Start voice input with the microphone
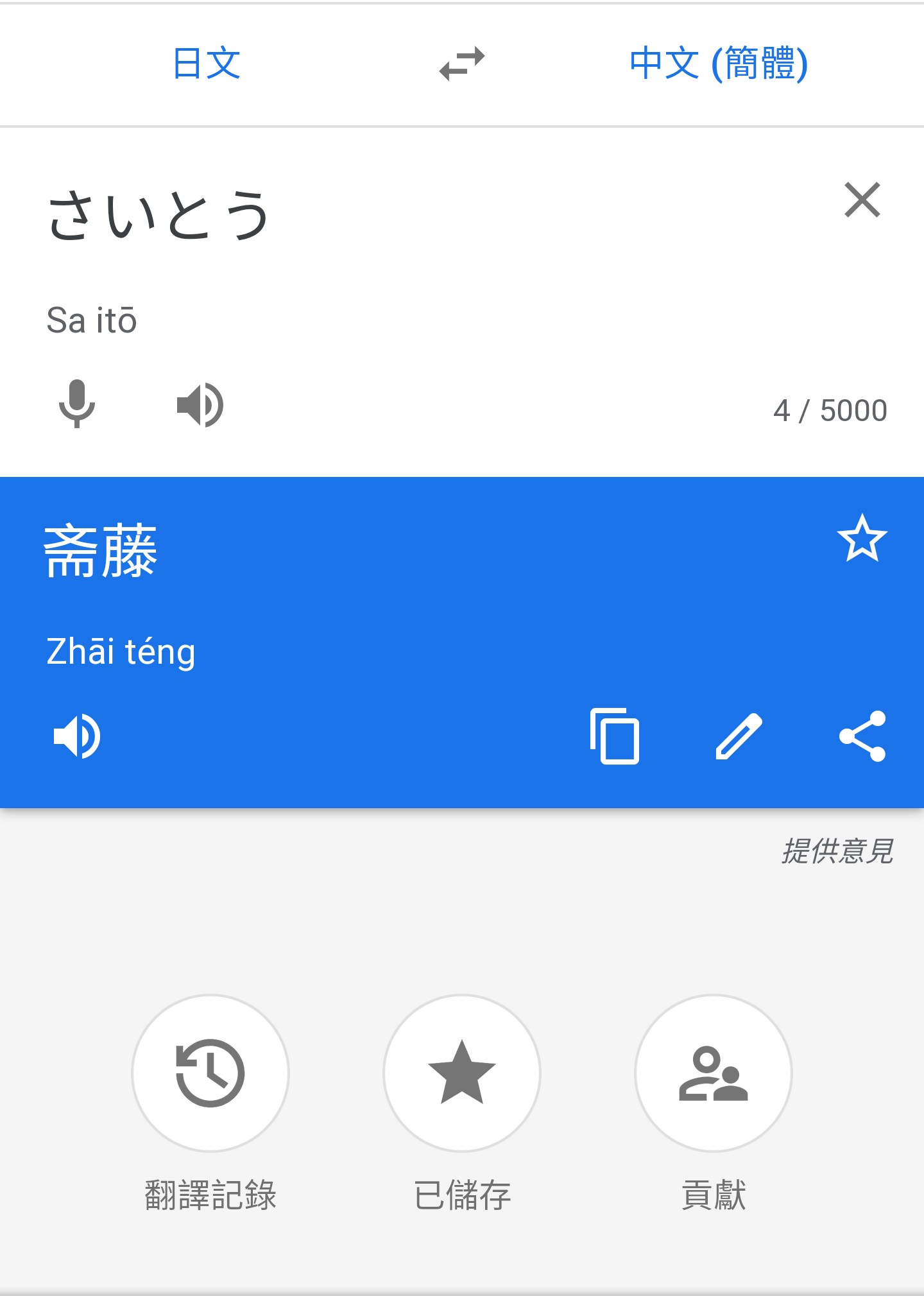 pyautogui.click(x=77, y=404)
